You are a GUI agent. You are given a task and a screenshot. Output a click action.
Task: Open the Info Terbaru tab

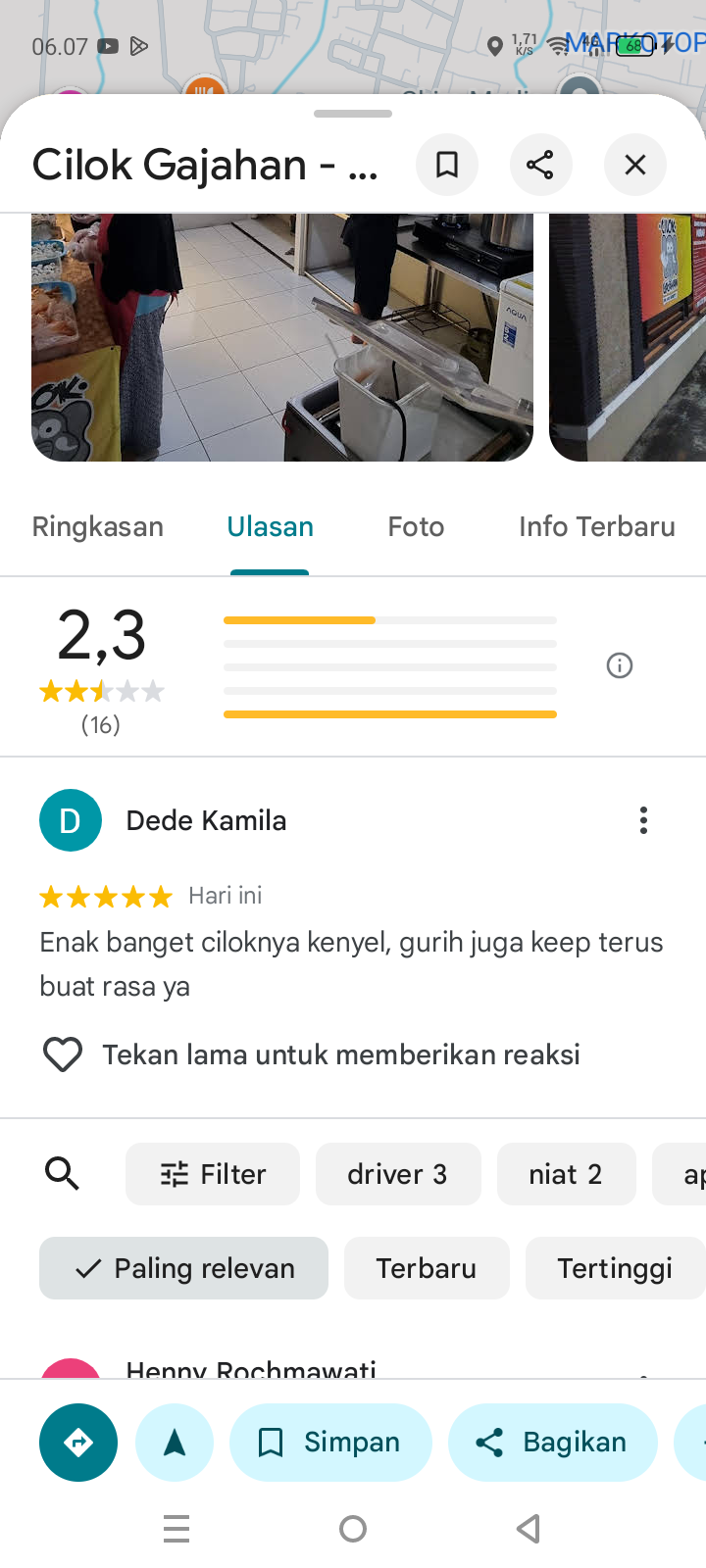coord(596,527)
